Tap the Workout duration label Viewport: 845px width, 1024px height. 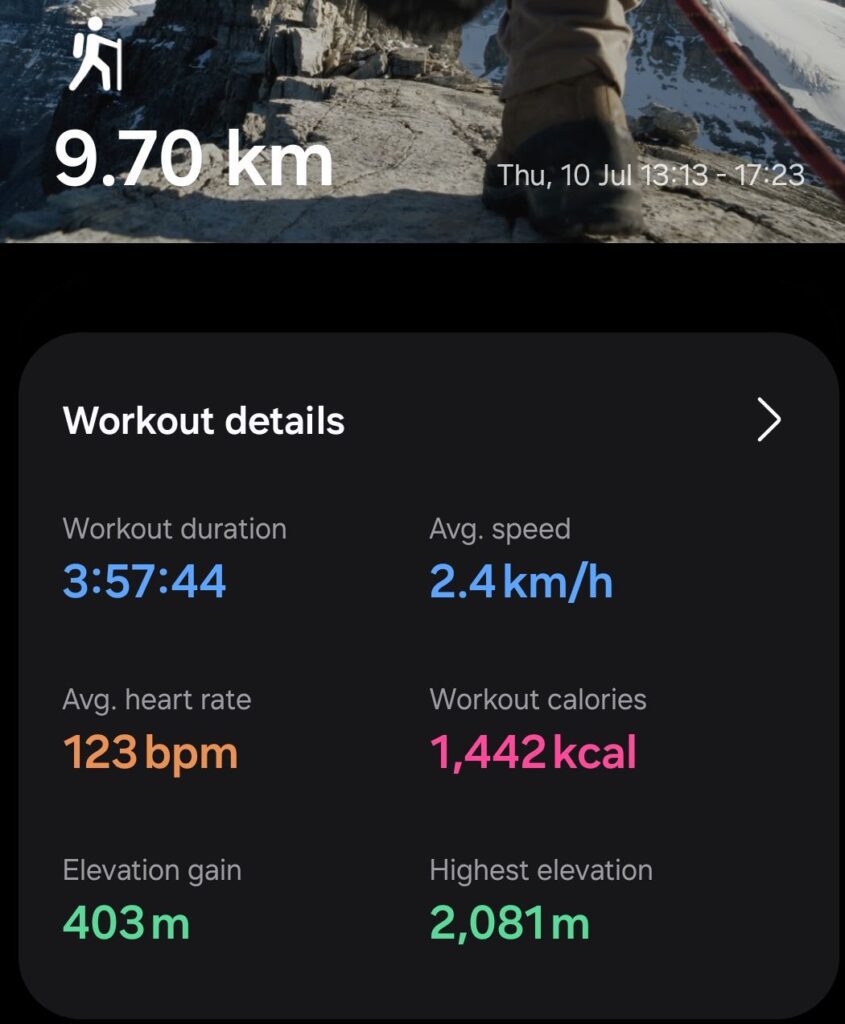click(173, 531)
